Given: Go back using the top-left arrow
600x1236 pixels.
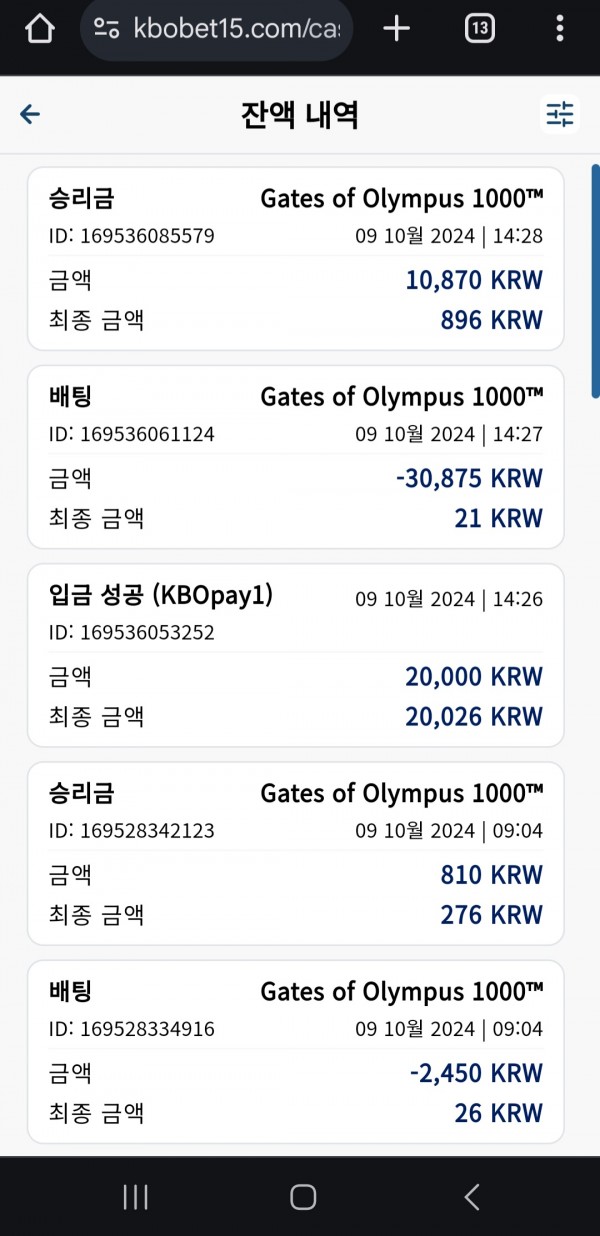Looking at the screenshot, I should click(30, 115).
